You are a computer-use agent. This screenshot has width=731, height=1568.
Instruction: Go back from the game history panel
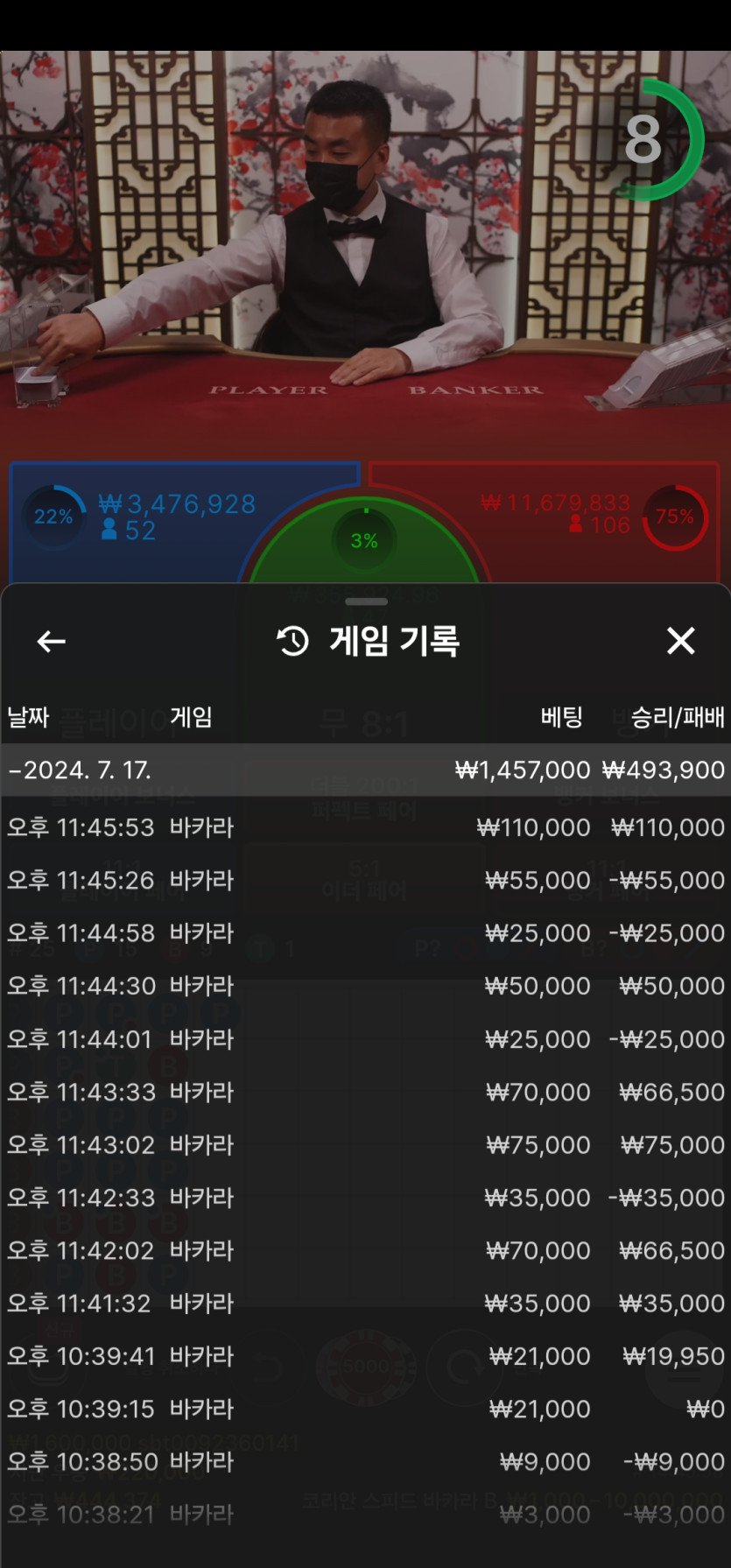[x=51, y=642]
